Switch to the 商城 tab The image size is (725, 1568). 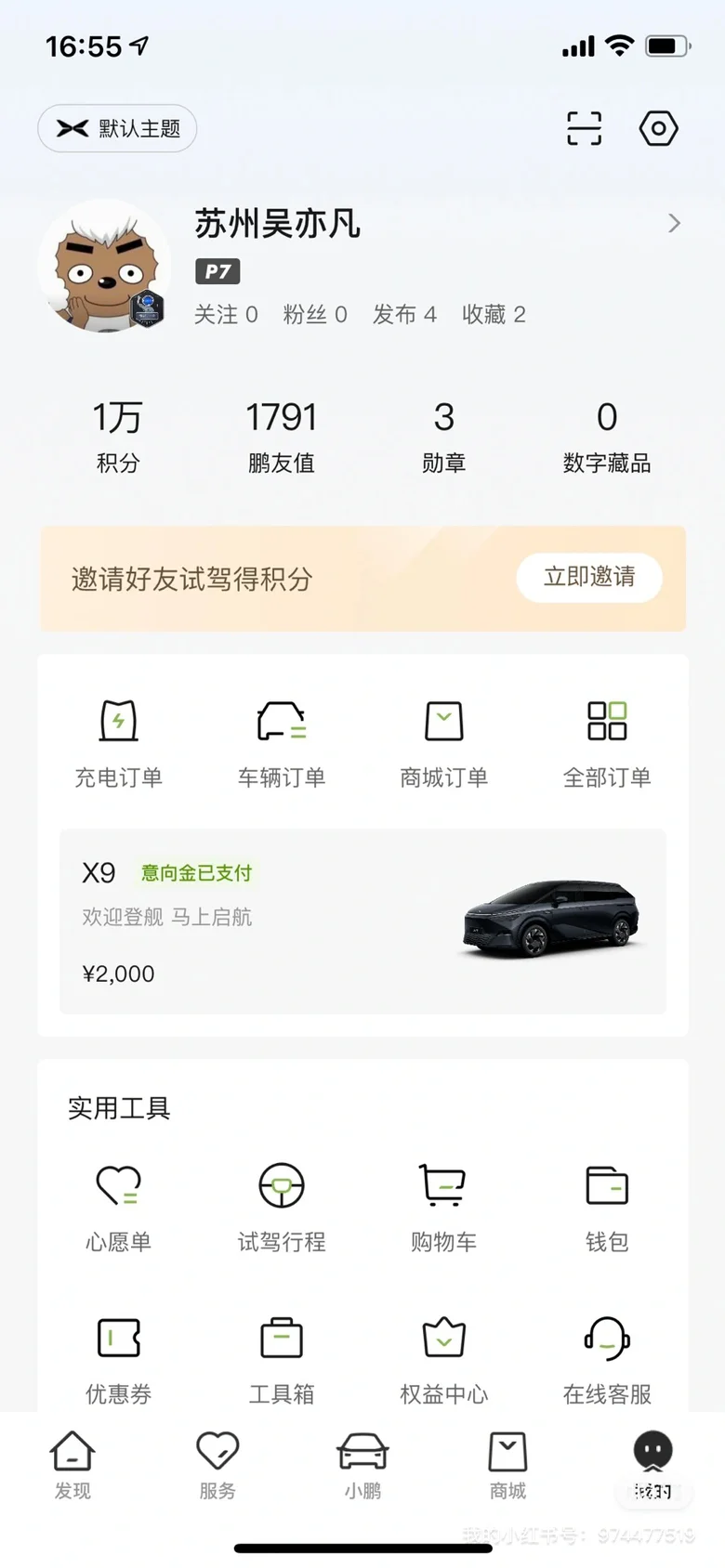tap(507, 1465)
